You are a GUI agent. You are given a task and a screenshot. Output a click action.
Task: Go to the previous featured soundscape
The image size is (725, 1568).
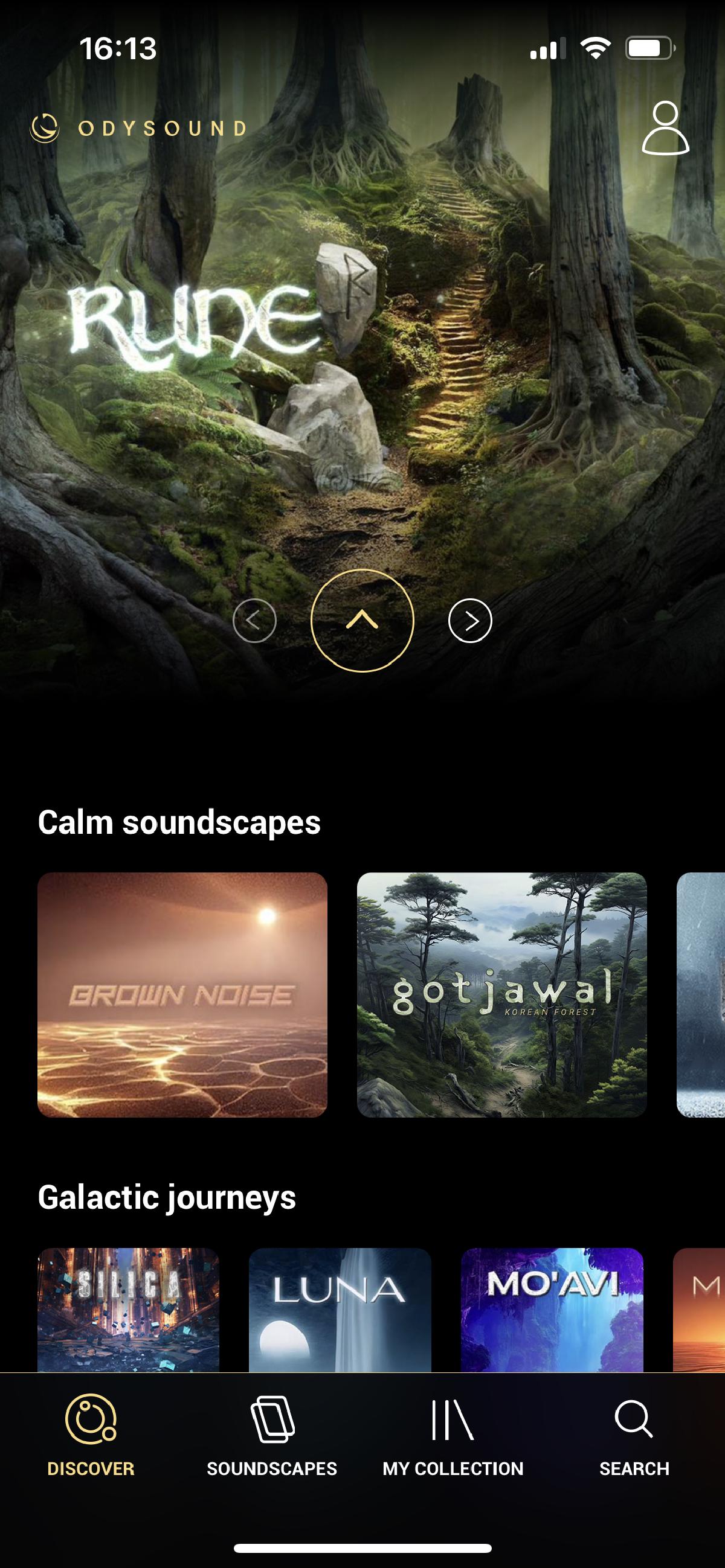click(x=255, y=620)
